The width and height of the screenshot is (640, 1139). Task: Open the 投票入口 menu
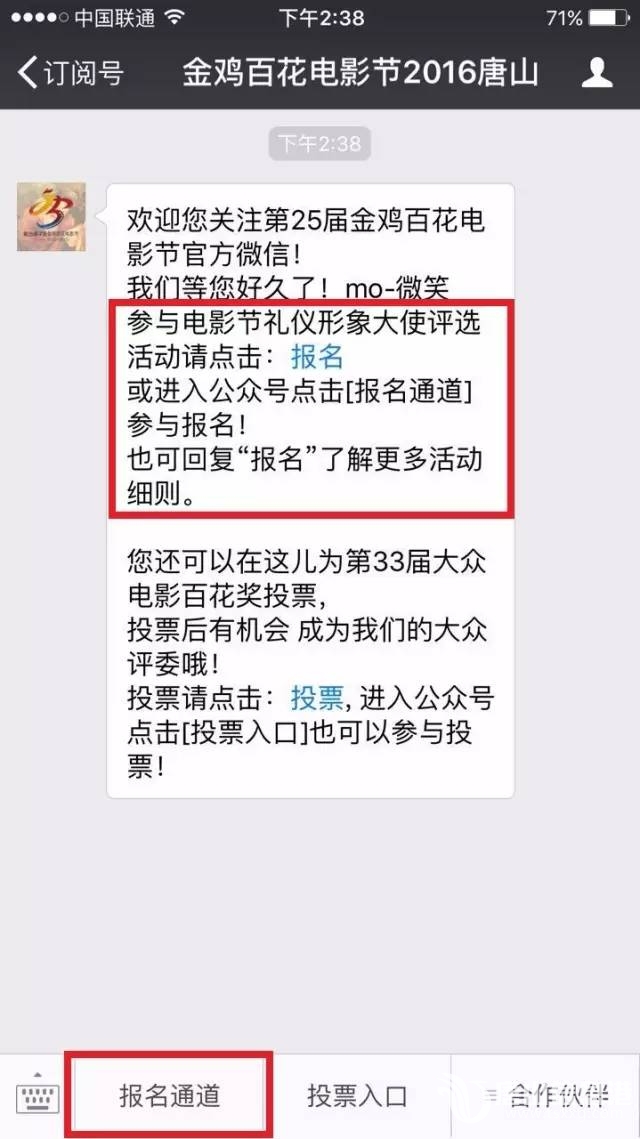[x=357, y=1095]
